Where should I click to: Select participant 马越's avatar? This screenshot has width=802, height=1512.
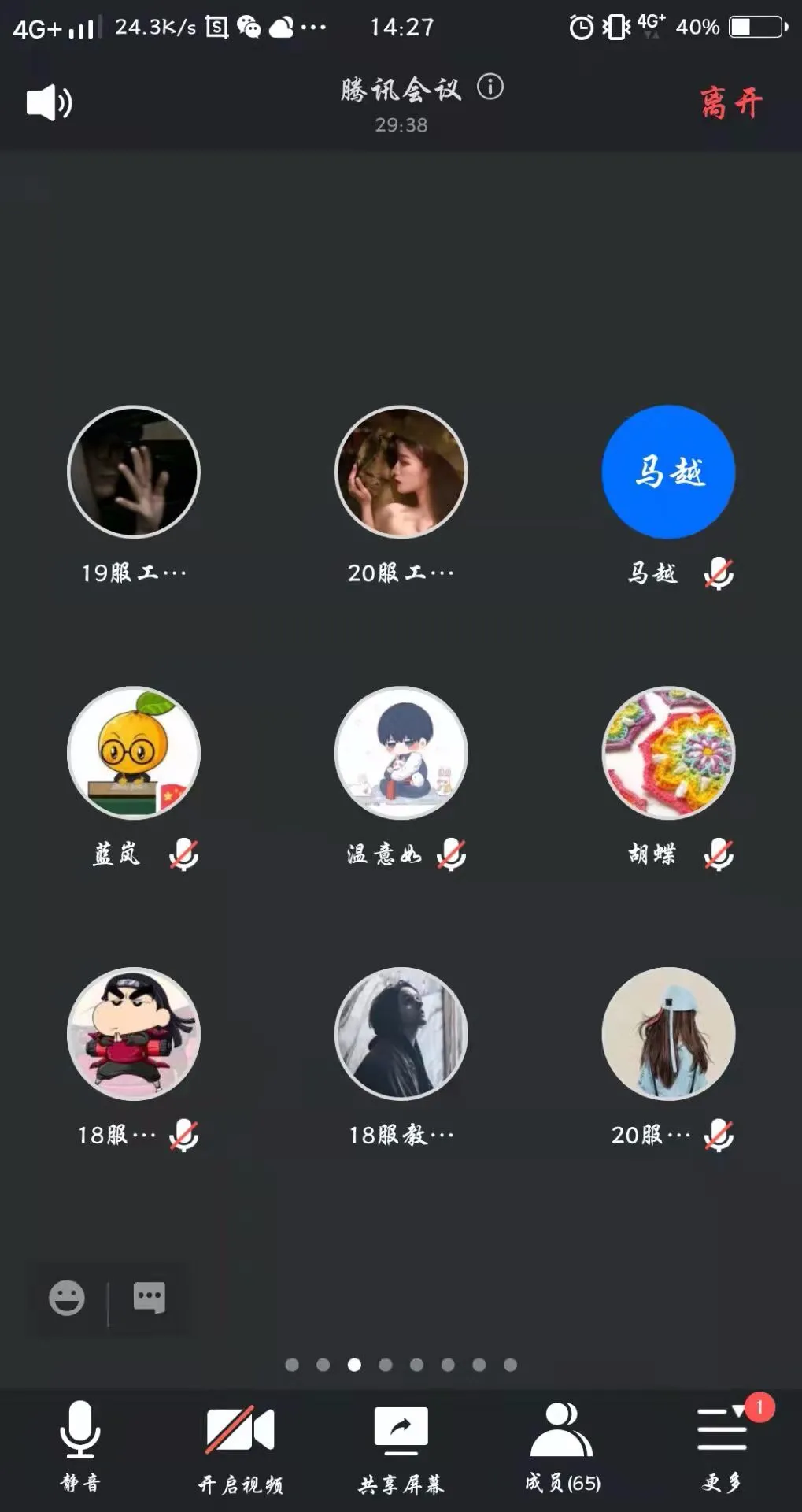click(668, 472)
